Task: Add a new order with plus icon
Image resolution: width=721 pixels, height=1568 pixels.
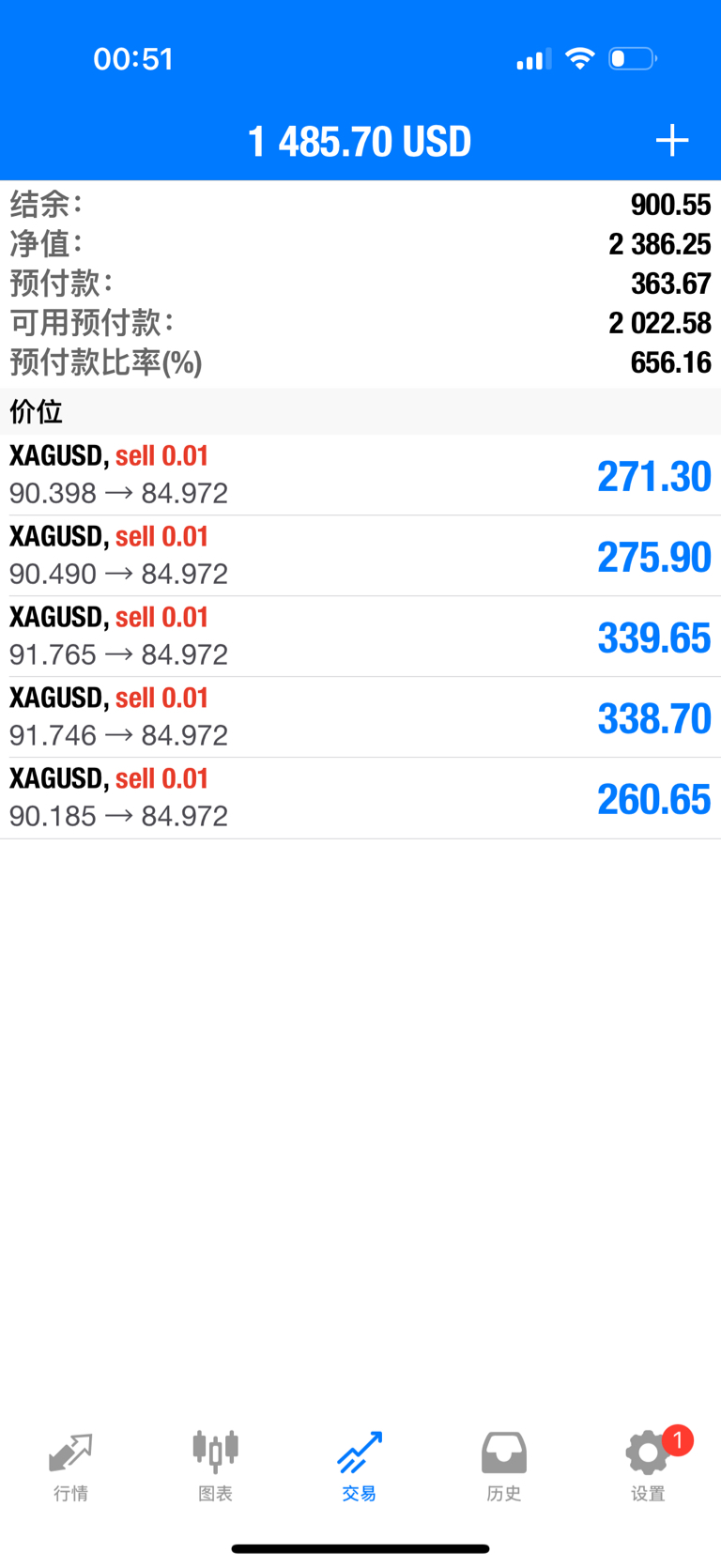Action: coord(671,141)
